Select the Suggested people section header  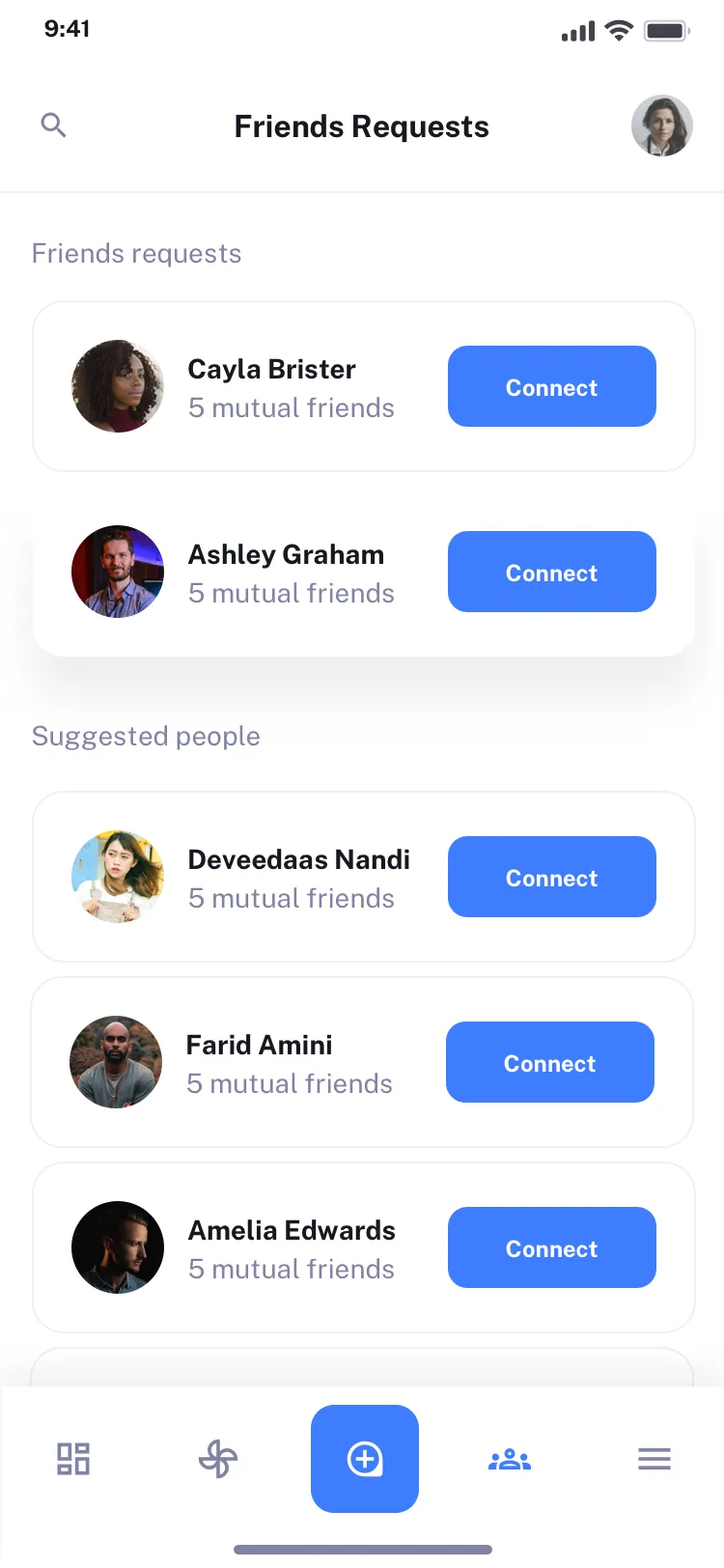click(146, 736)
